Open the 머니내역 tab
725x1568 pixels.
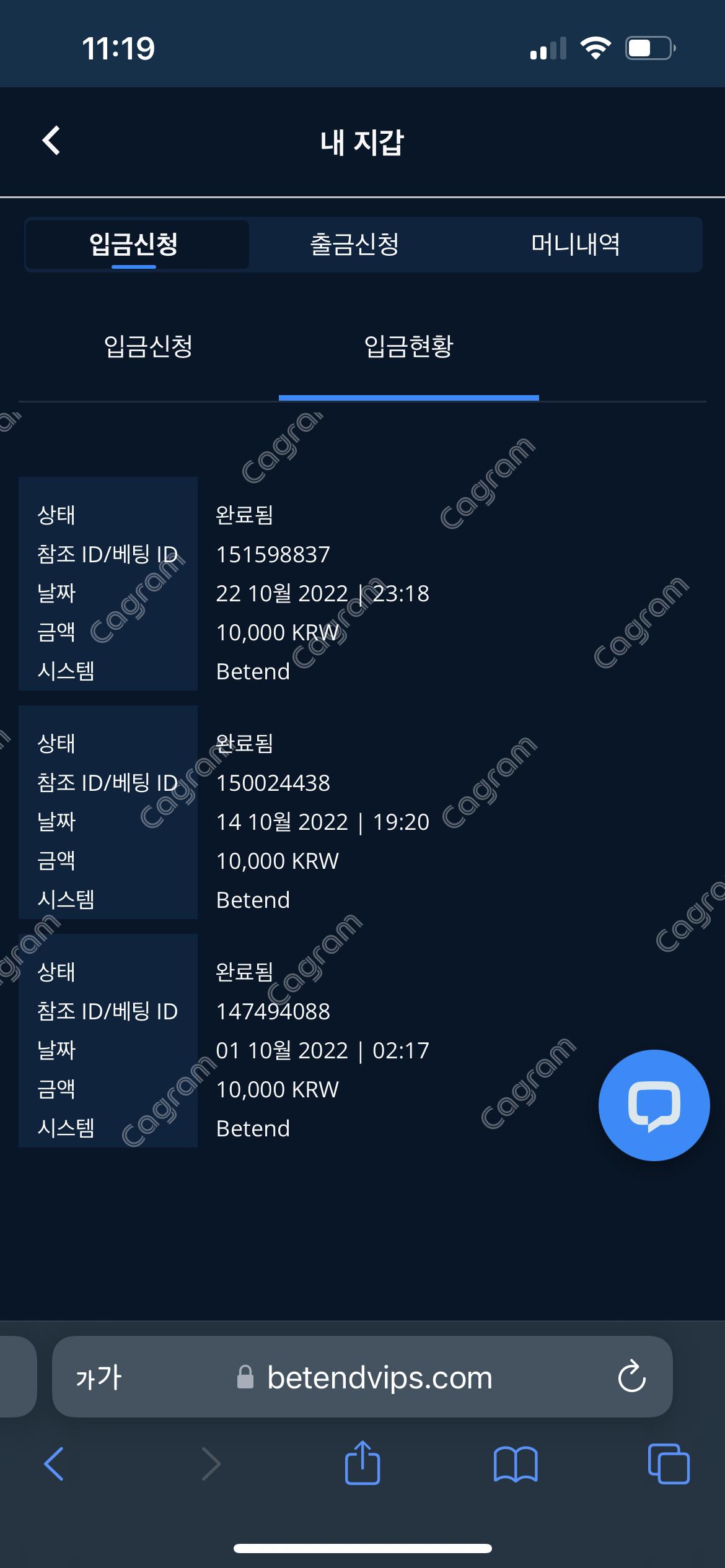coord(575,245)
